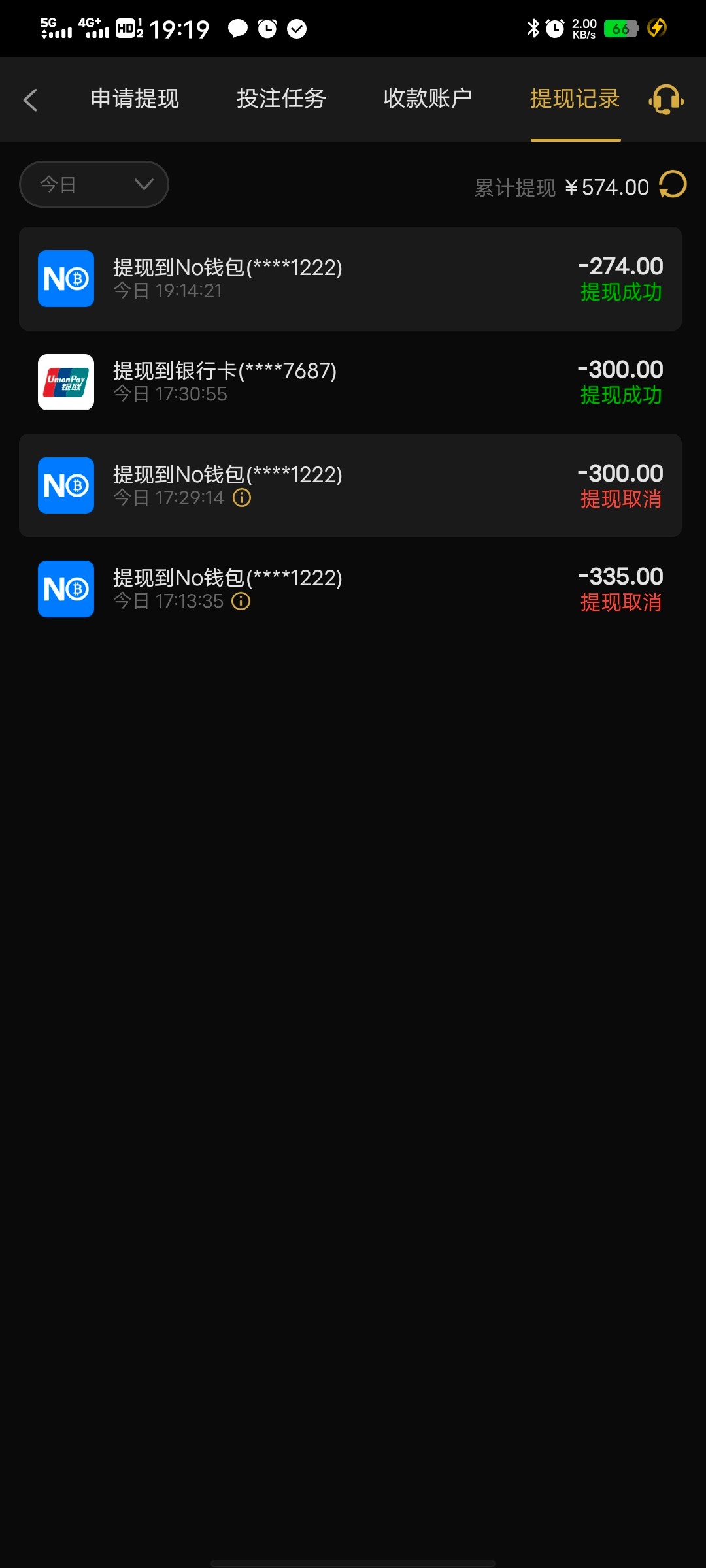
Task: View info for the 17:13:35 cancelled withdrawal
Action: pyautogui.click(x=241, y=601)
